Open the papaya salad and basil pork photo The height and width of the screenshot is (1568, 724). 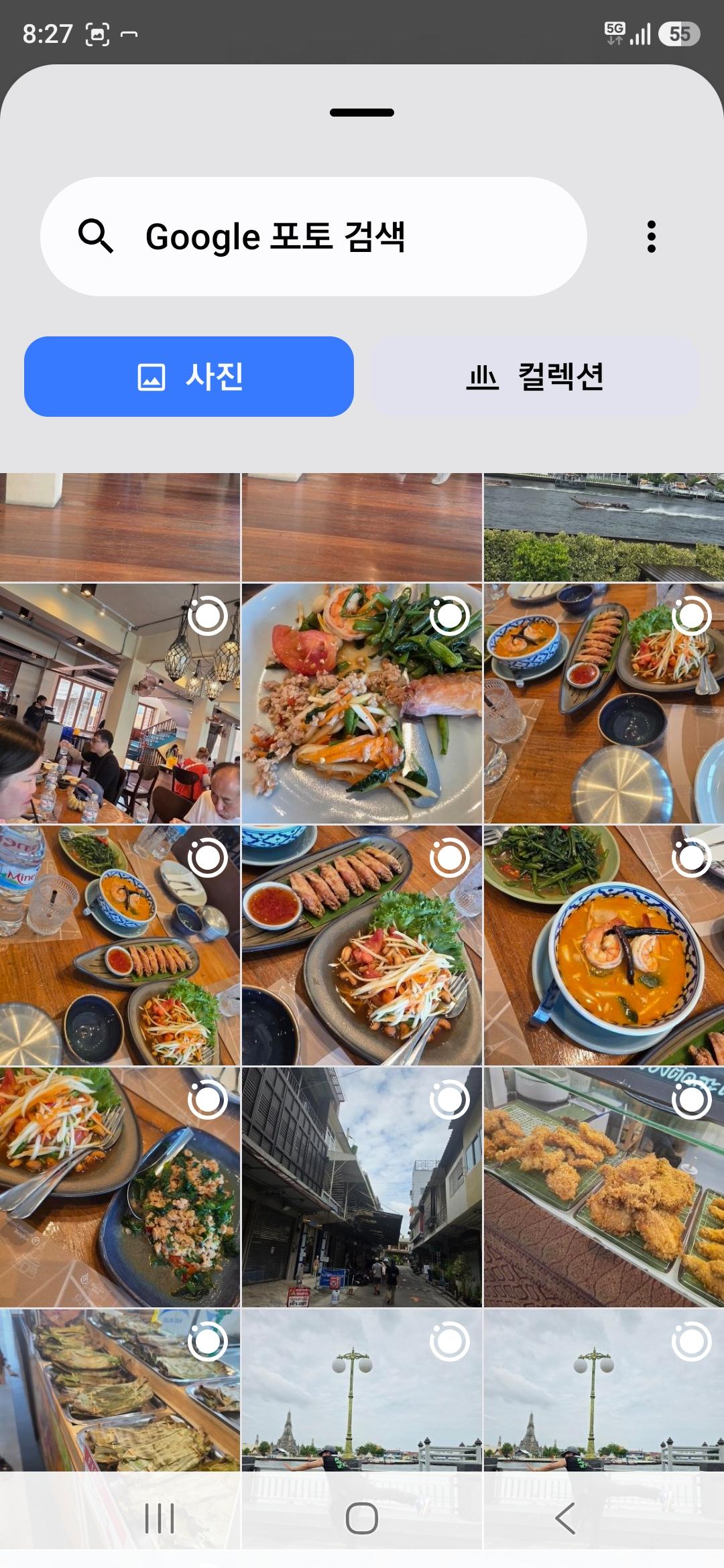[x=120, y=1187]
